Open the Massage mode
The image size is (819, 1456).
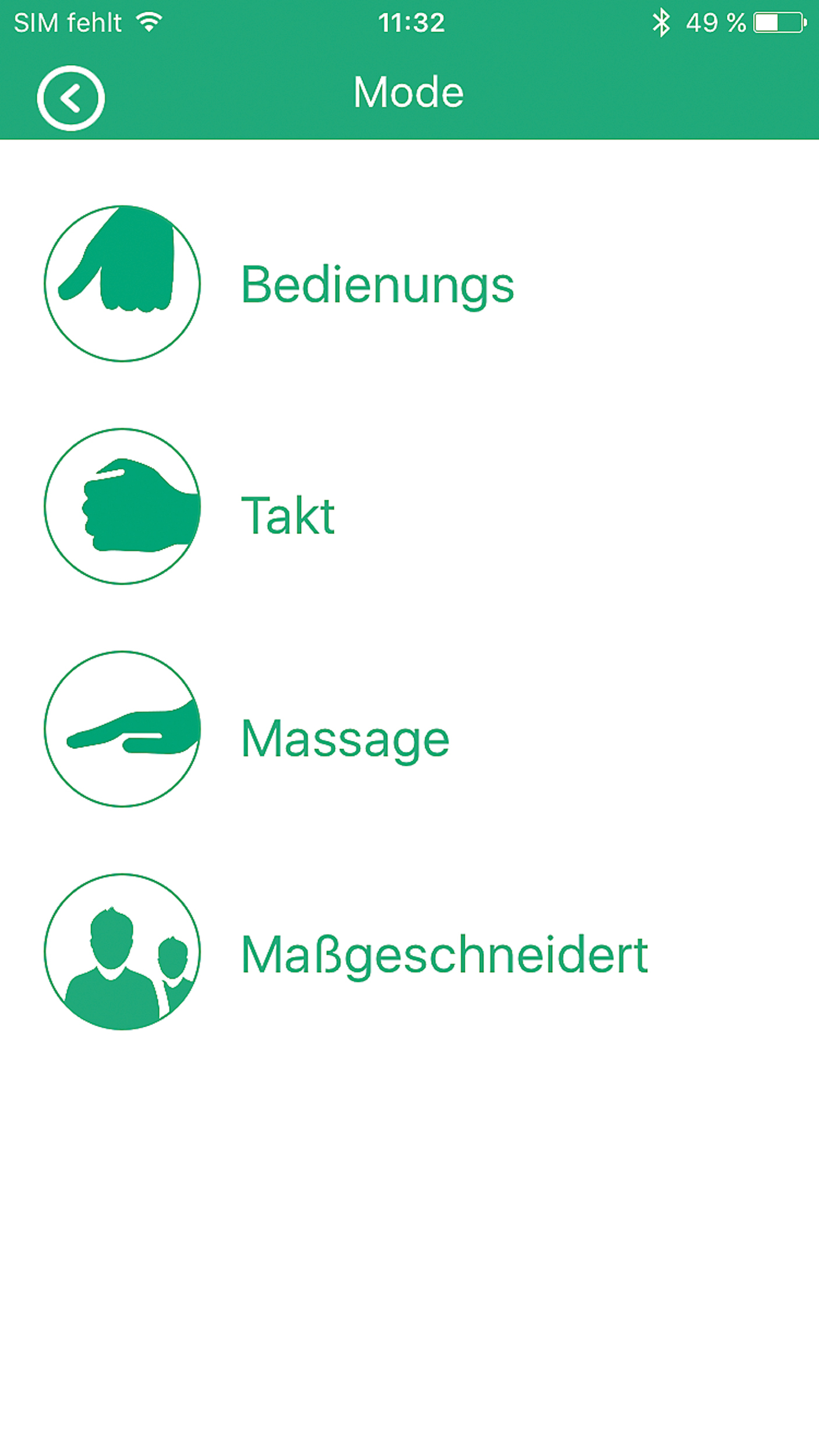[x=345, y=738]
